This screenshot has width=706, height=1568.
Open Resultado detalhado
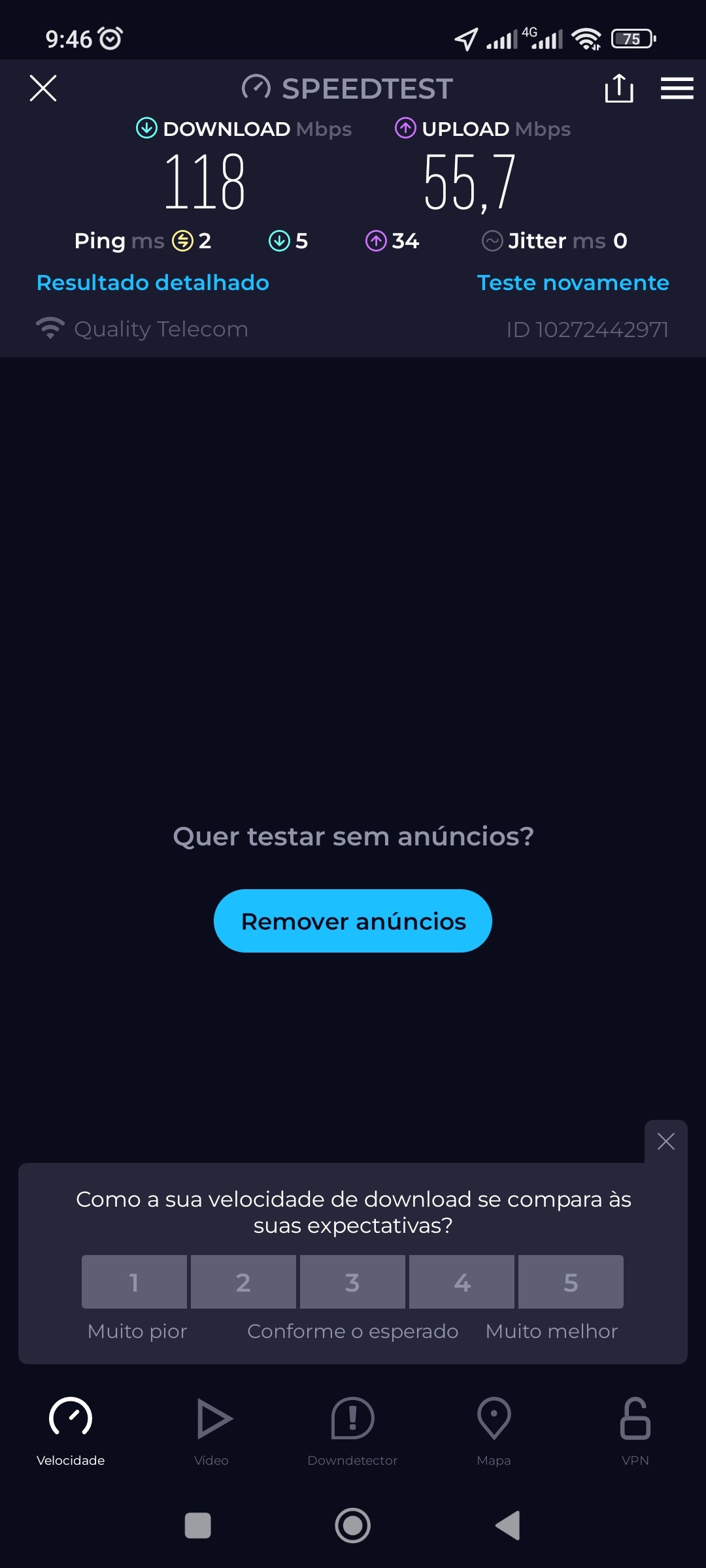(152, 283)
